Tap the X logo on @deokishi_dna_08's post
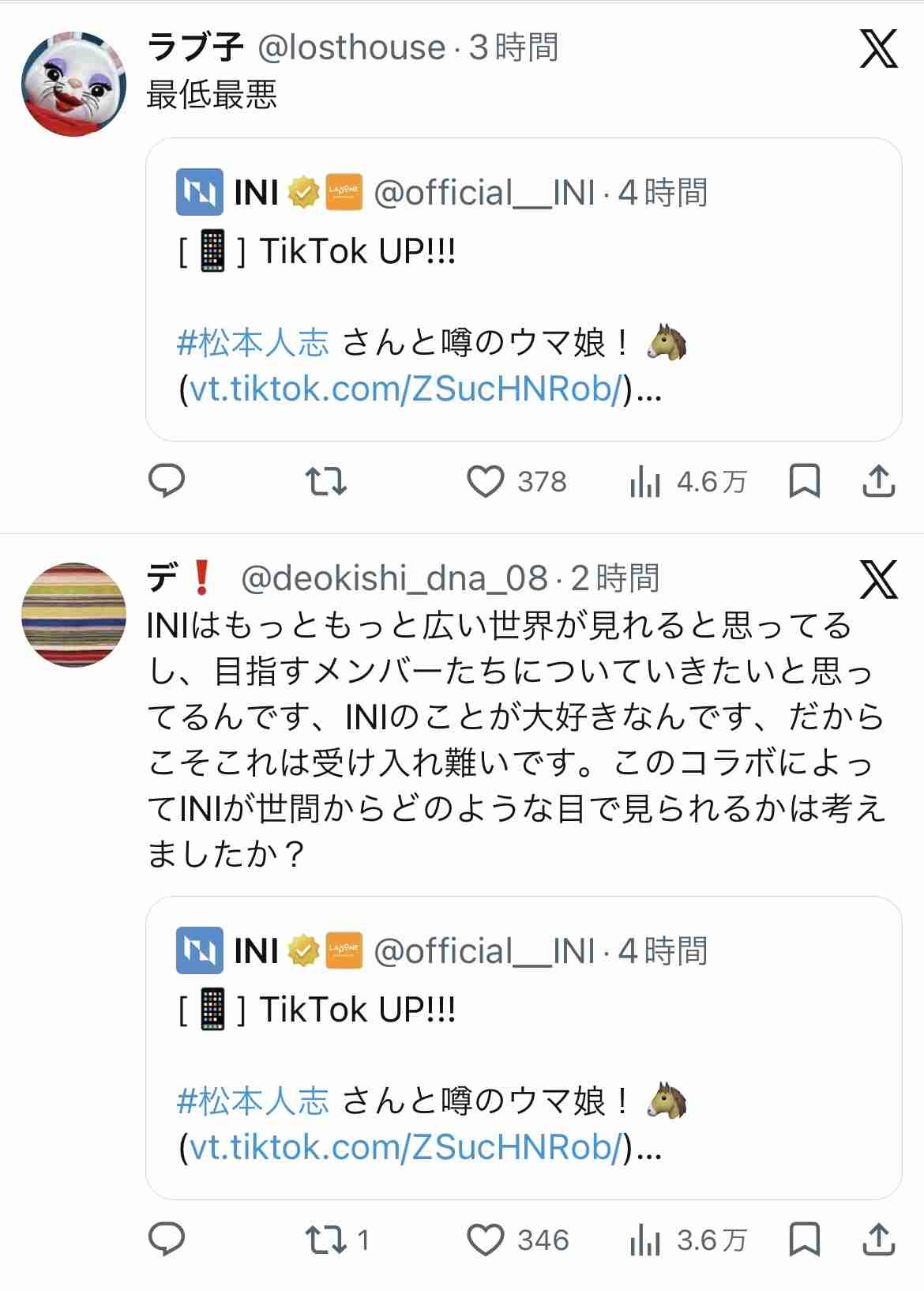The image size is (924, 1291). pyautogui.click(x=878, y=579)
